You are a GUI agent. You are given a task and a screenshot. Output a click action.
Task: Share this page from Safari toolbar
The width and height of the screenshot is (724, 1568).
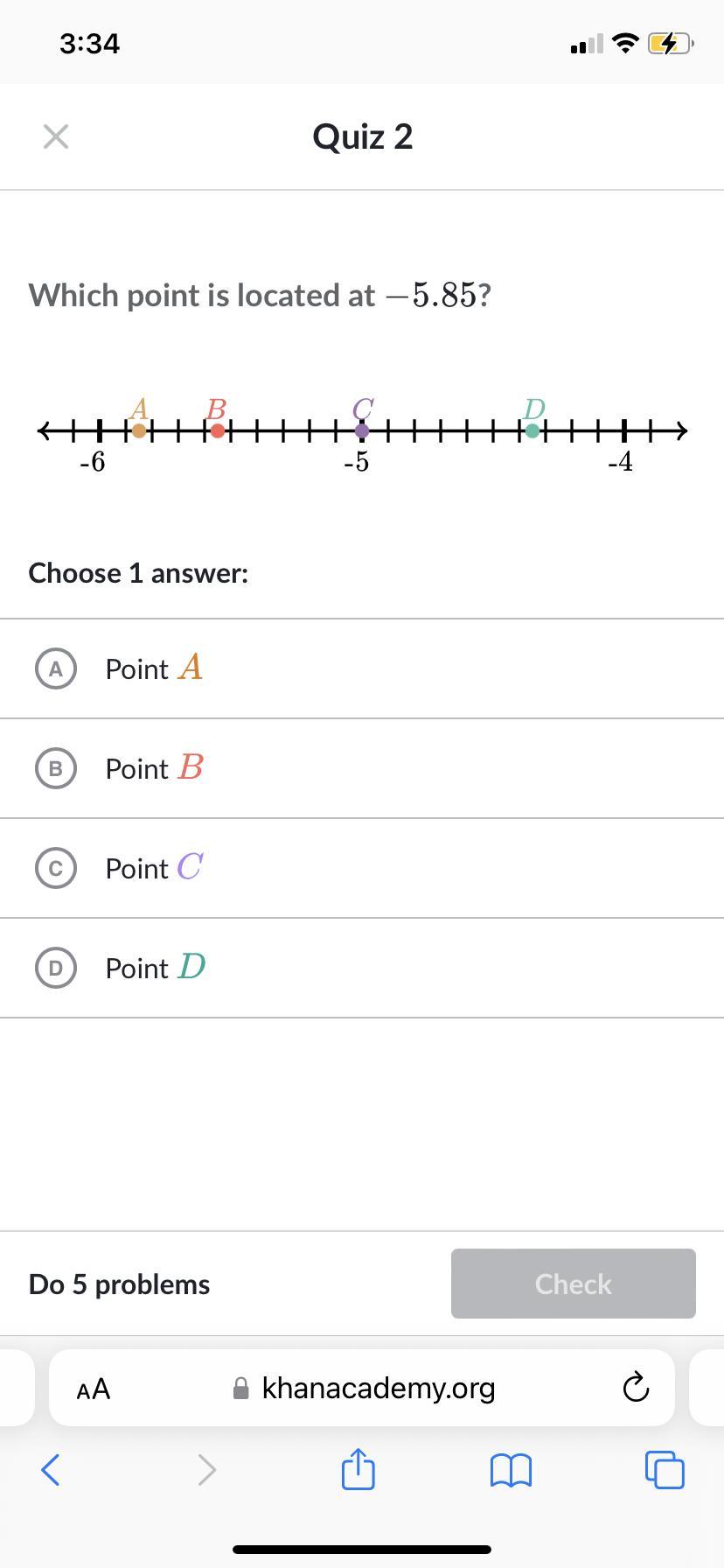coord(358,1469)
